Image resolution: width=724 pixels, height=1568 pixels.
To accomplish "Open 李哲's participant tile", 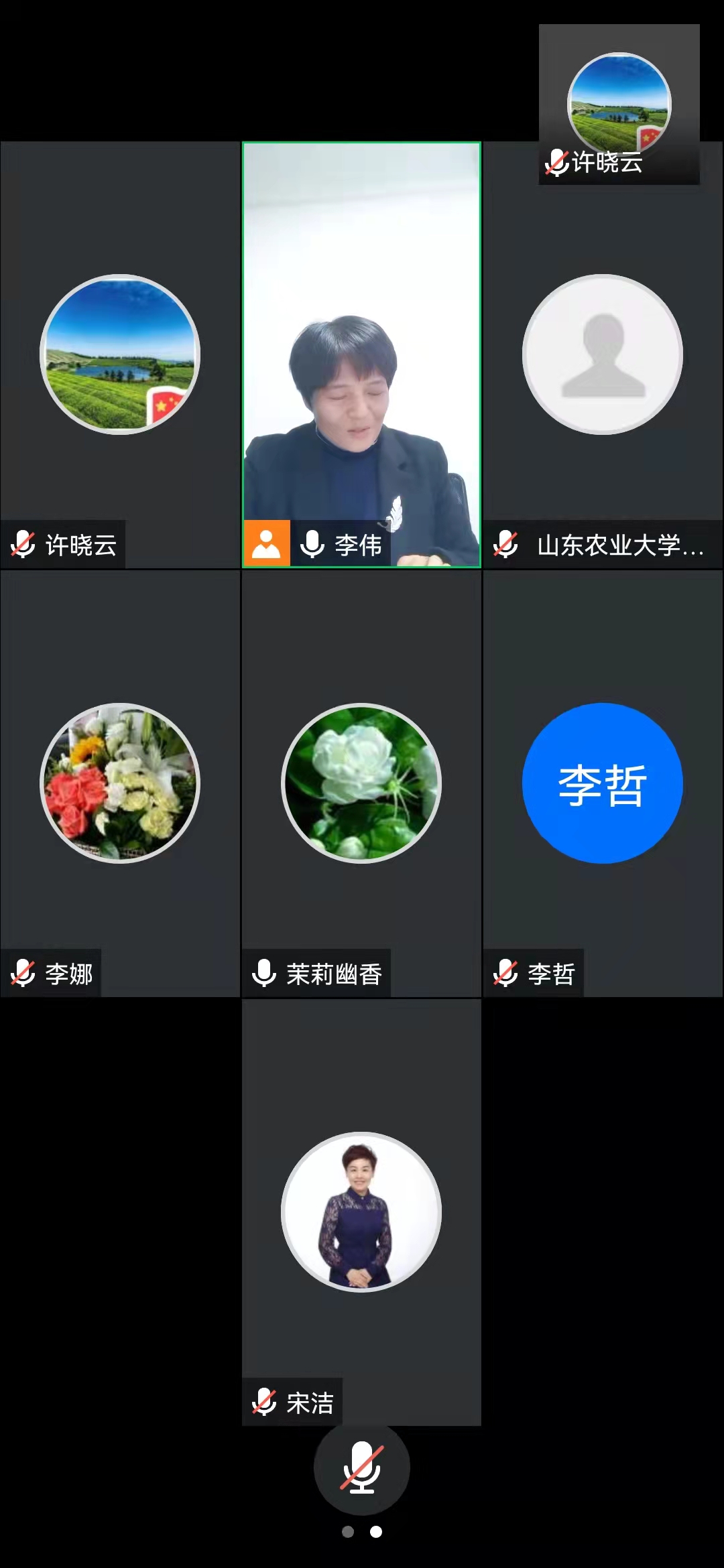I will [x=603, y=783].
